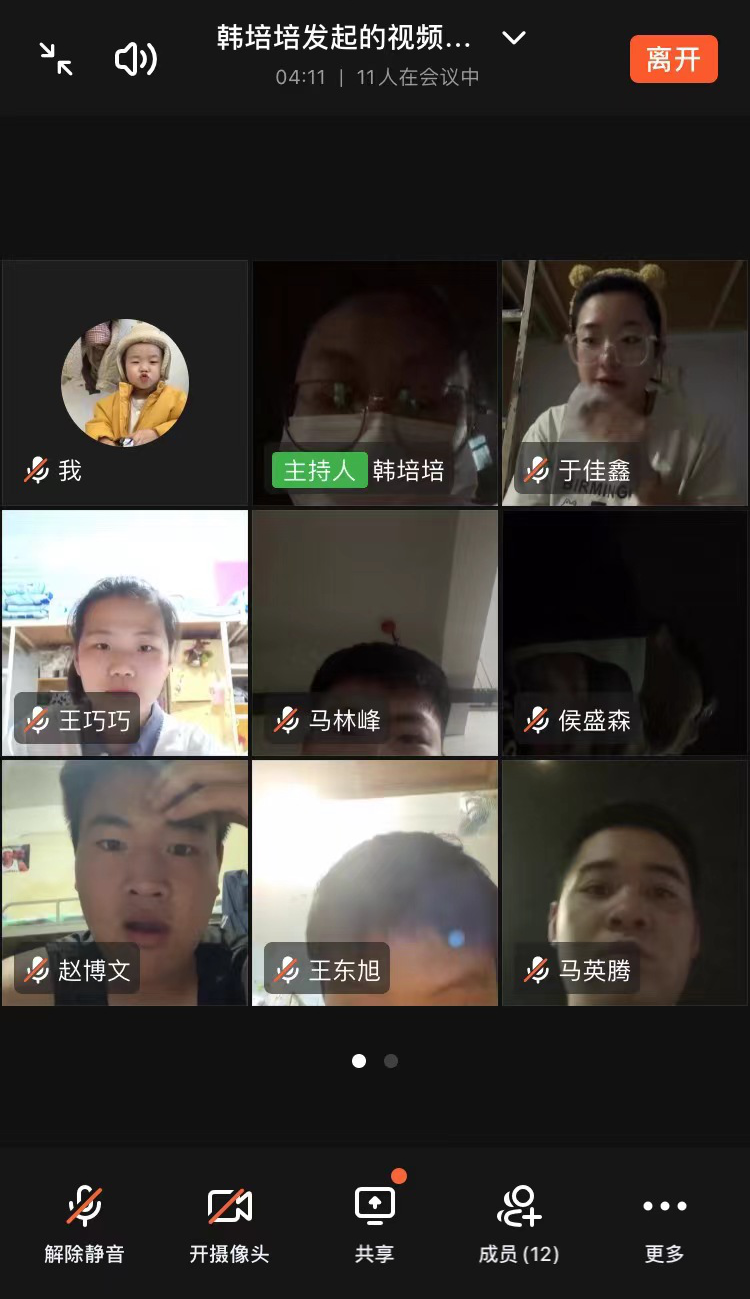This screenshot has height=1299, width=750.
Task: Select host 韩培培's video tile
Action: 375,383
